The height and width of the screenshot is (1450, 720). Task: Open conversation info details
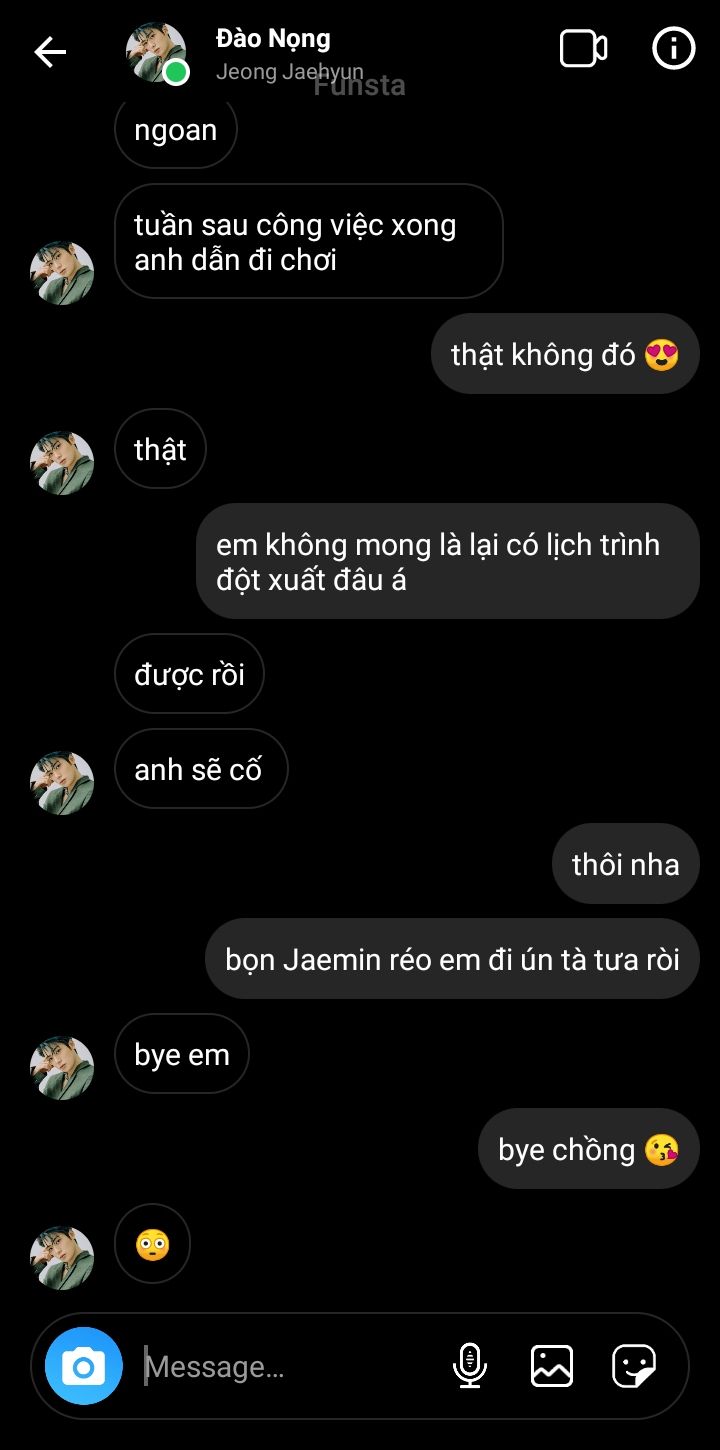point(673,48)
